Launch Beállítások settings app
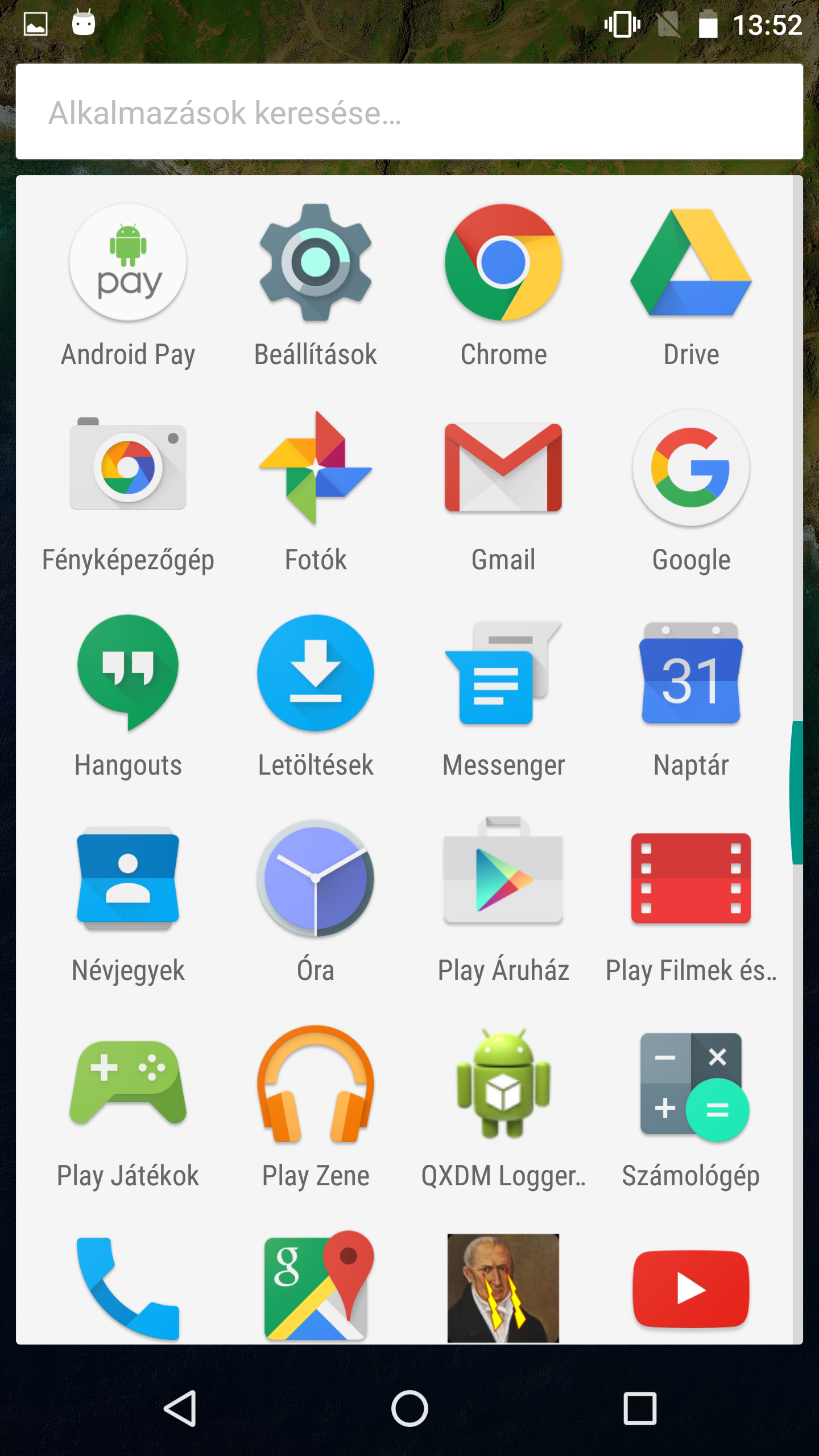 click(x=316, y=263)
